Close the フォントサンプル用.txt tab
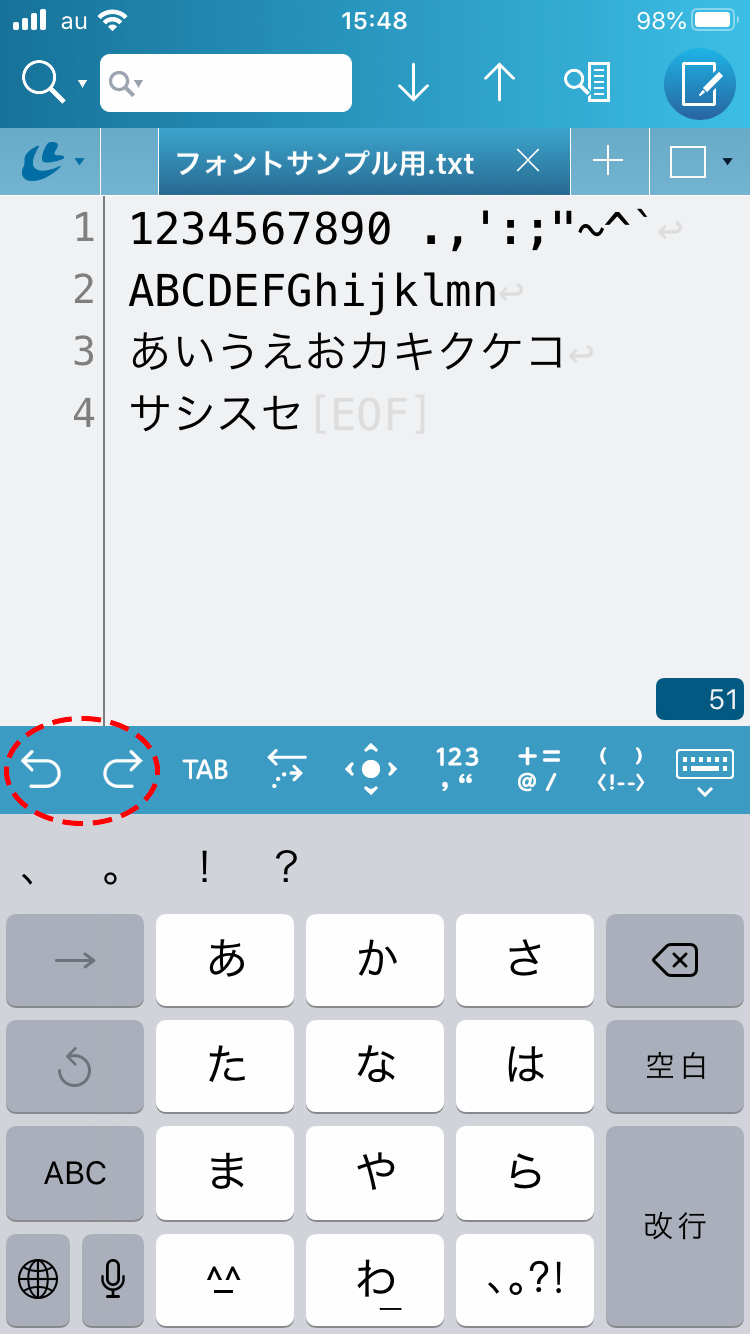The width and height of the screenshot is (750, 1334). point(527,161)
